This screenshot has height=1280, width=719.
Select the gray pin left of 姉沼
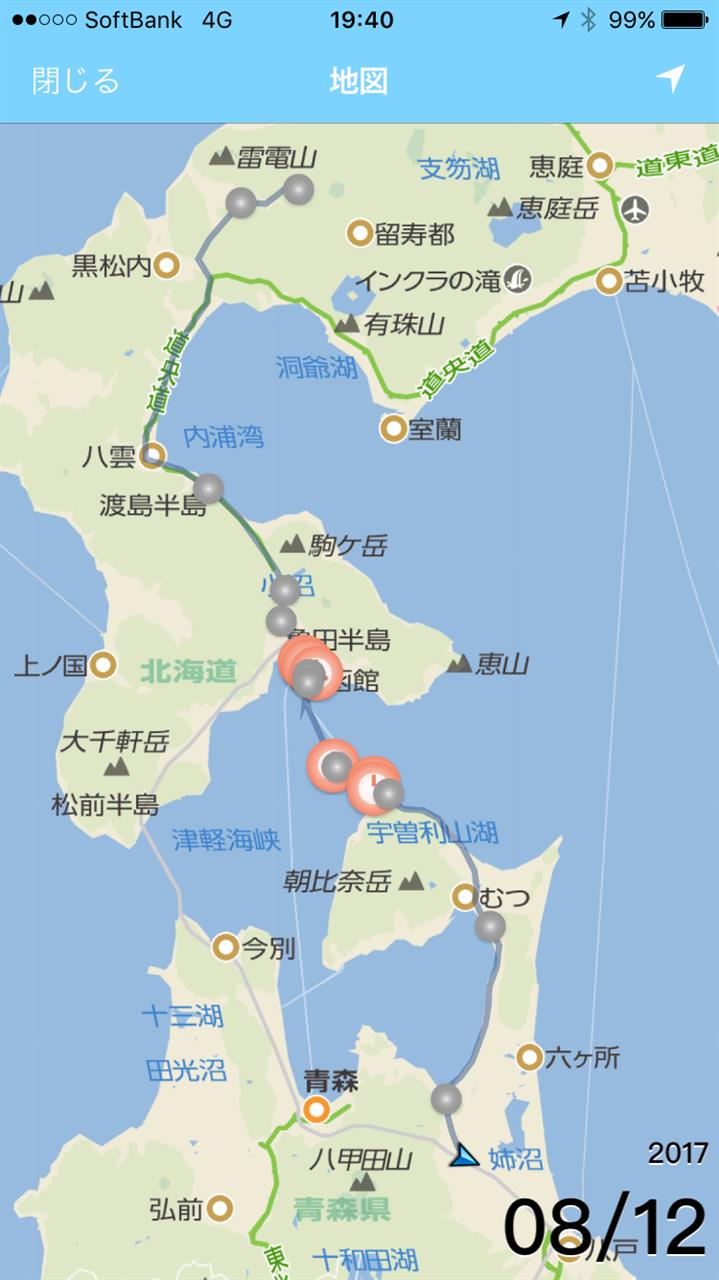point(446,1099)
